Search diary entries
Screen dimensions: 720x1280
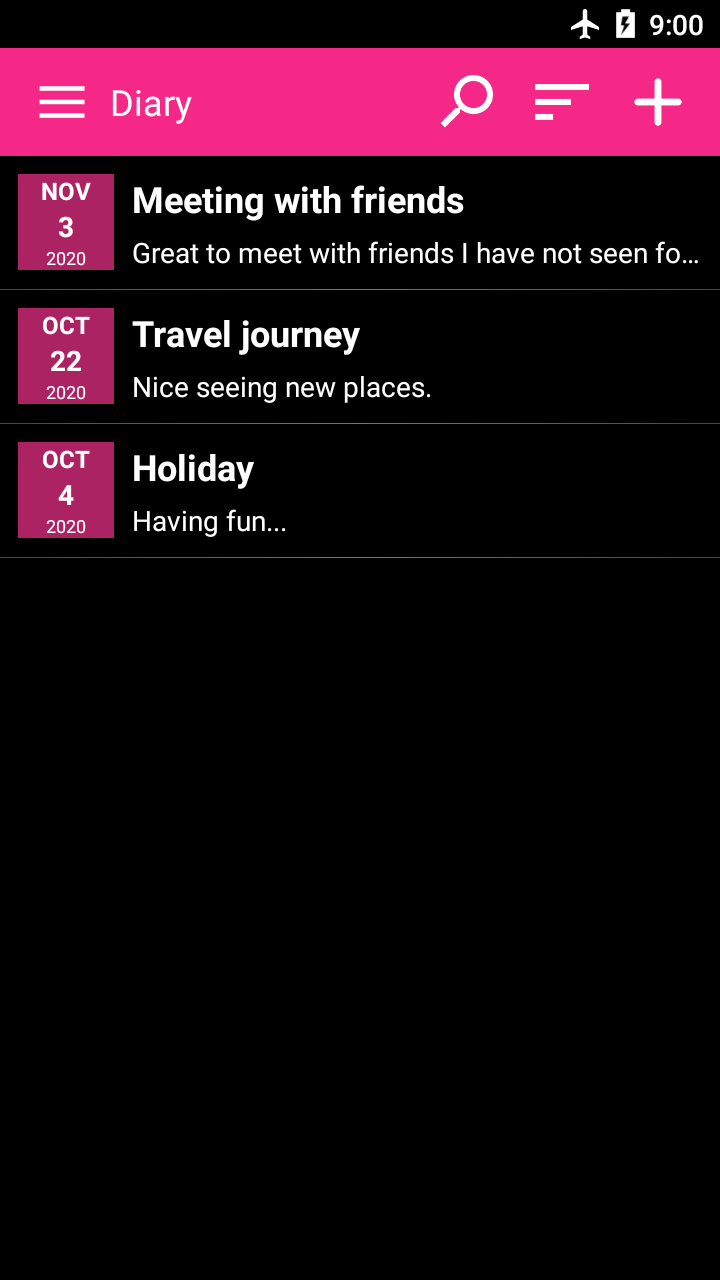click(x=467, y=102)
